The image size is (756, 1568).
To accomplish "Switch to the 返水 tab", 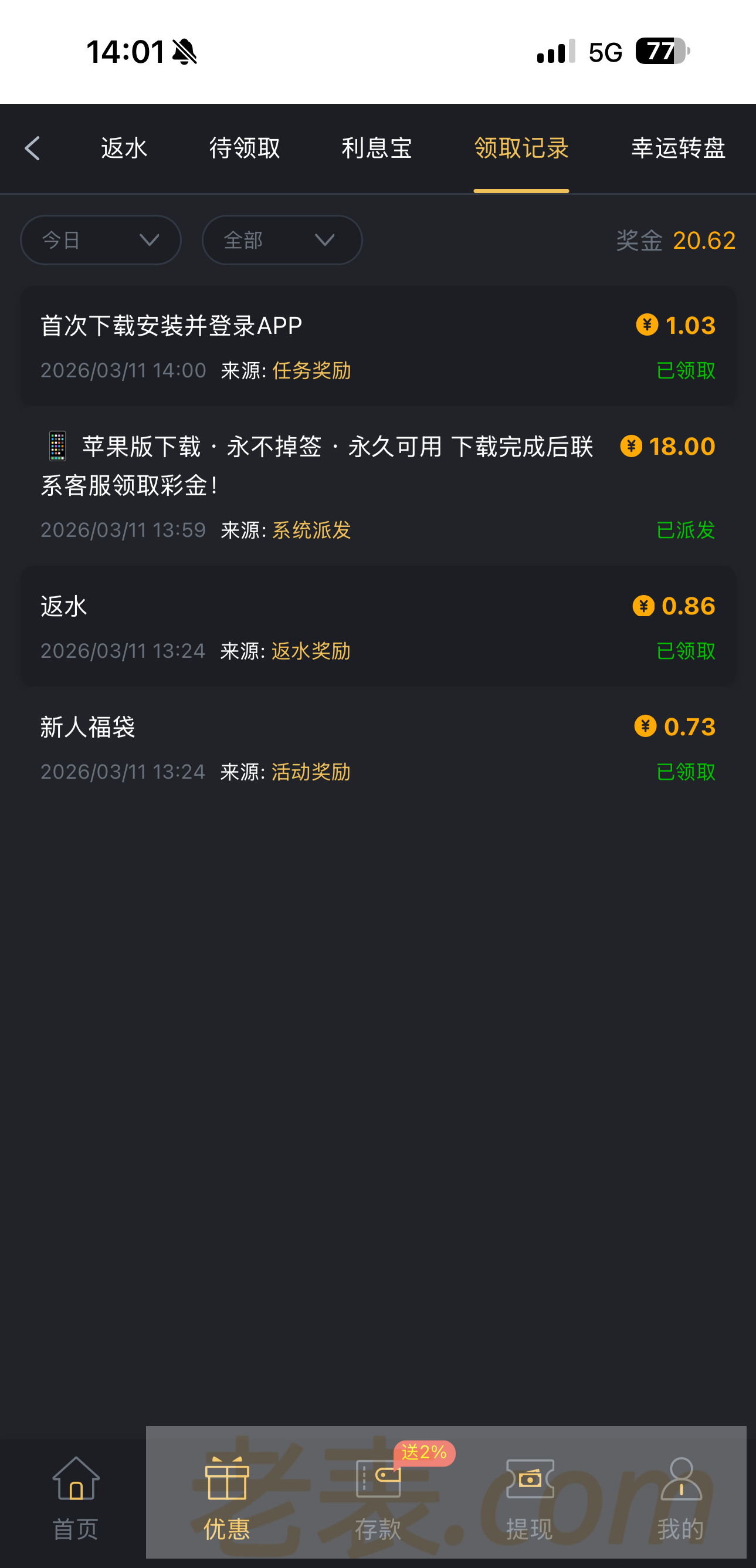I will (x=124, y=148).
